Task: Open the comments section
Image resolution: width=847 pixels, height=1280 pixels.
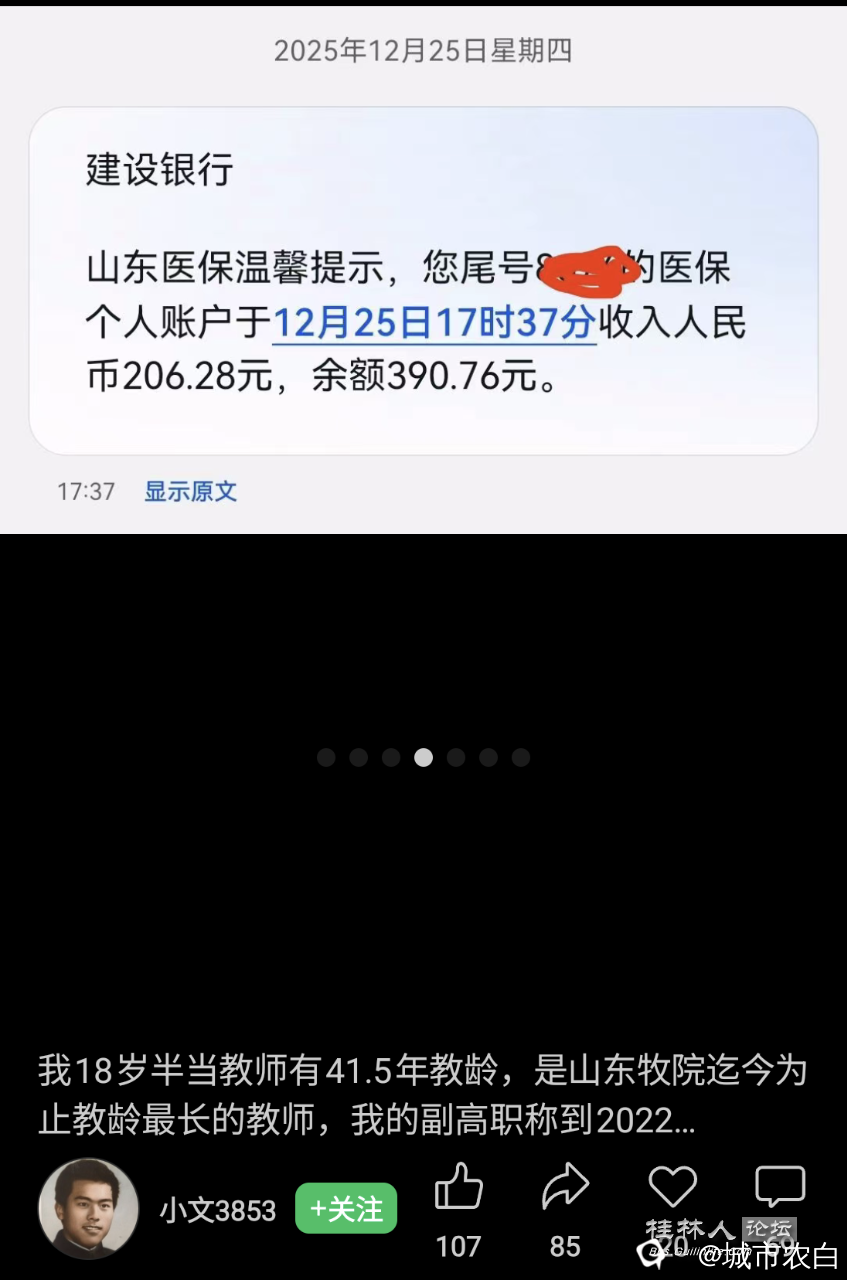Action: pyautogui.click(x=779, y=1187)
